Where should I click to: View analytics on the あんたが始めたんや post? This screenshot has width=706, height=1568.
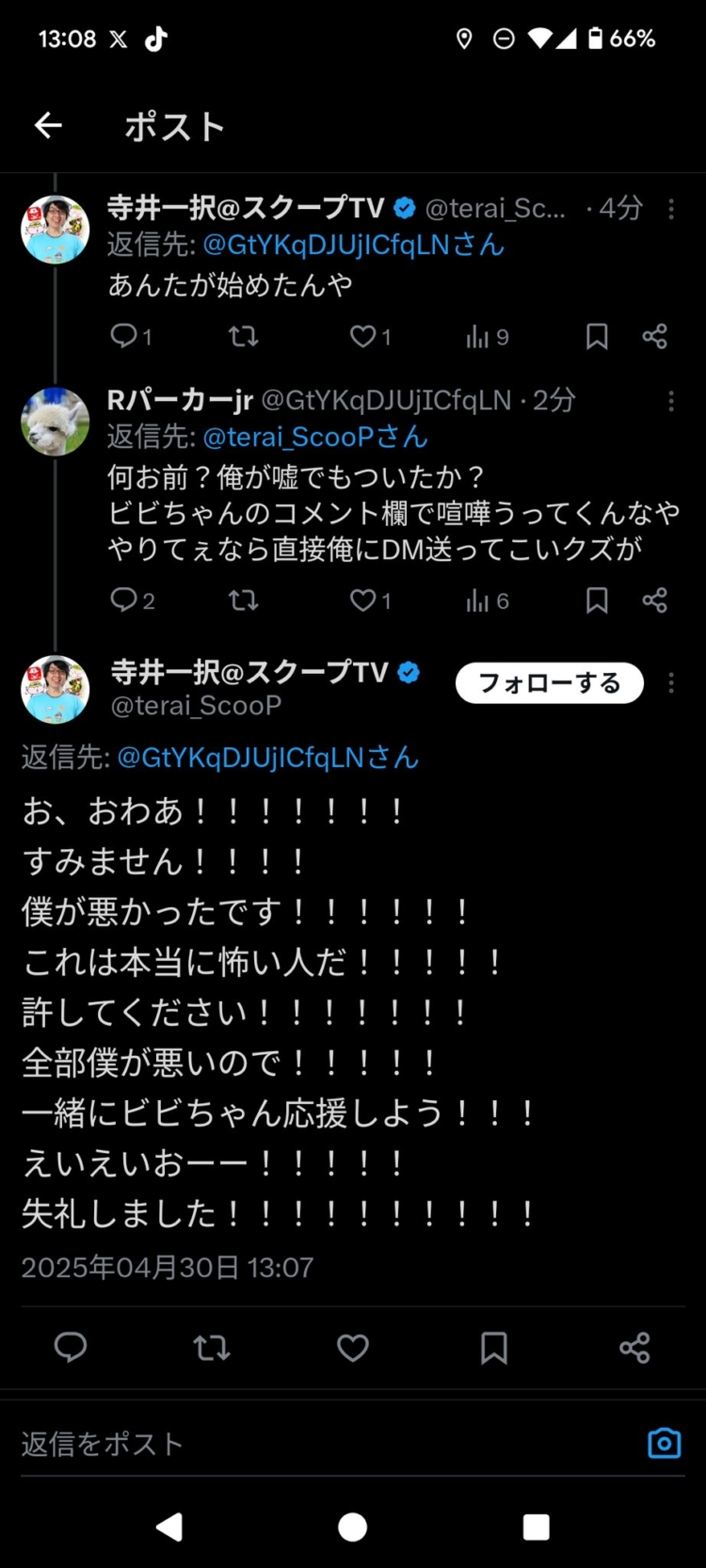pos(488,336)
